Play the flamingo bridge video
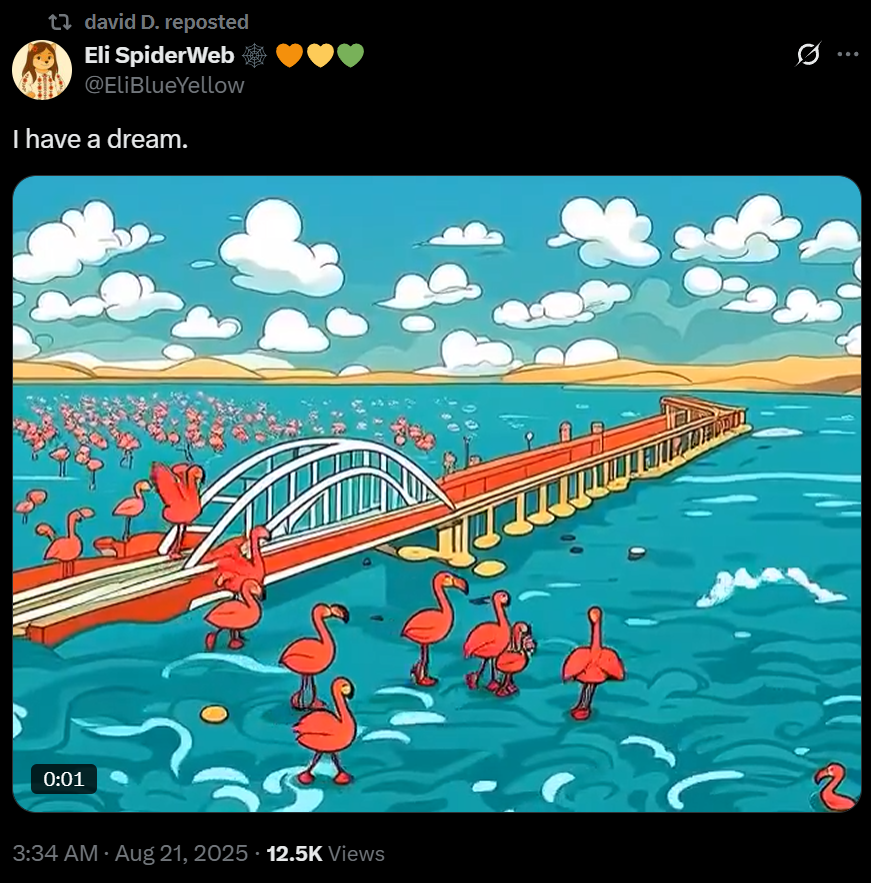871x883 pixels. [436, 494]
